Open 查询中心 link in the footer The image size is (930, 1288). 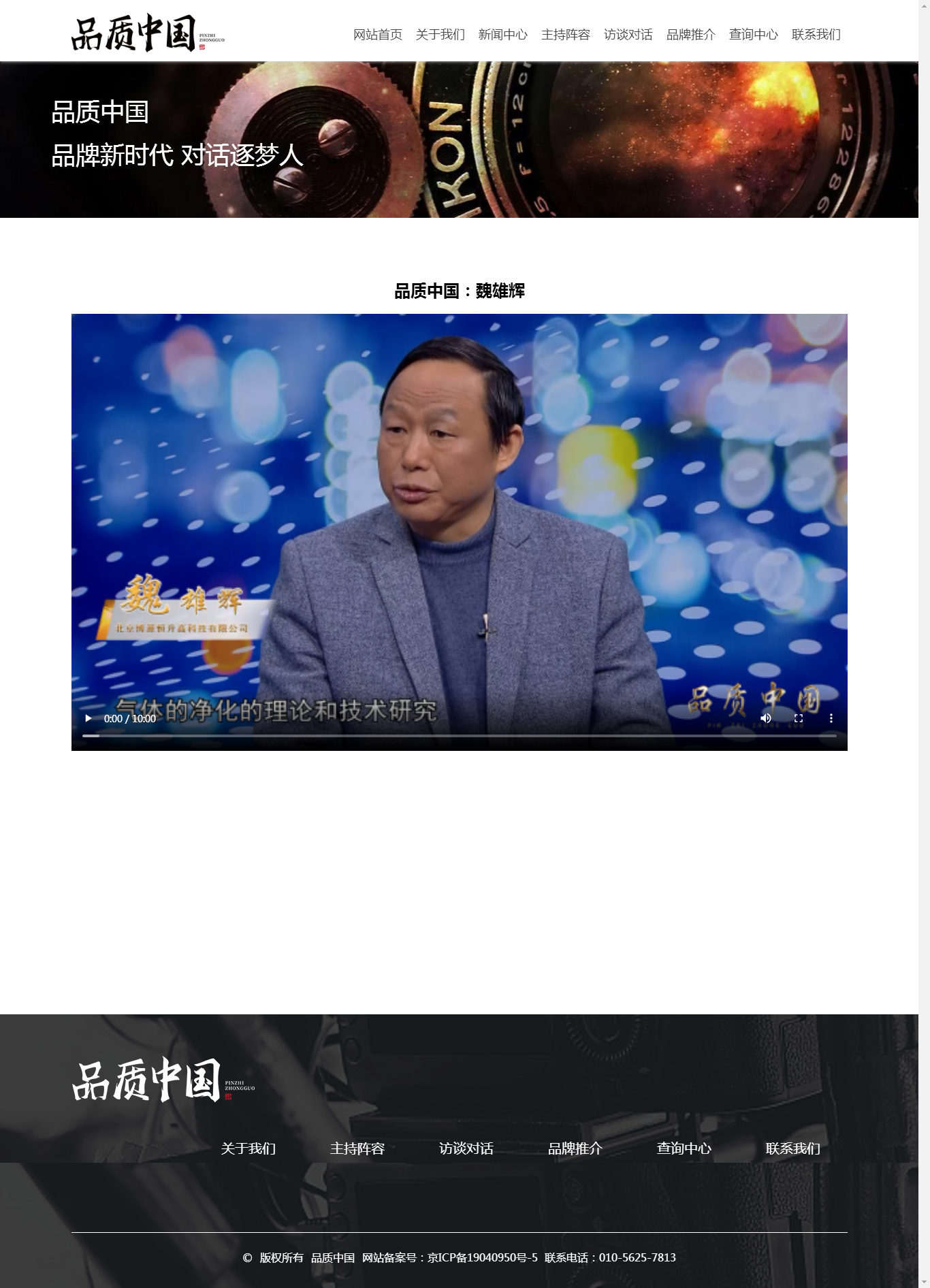(x=684, y=1148)
